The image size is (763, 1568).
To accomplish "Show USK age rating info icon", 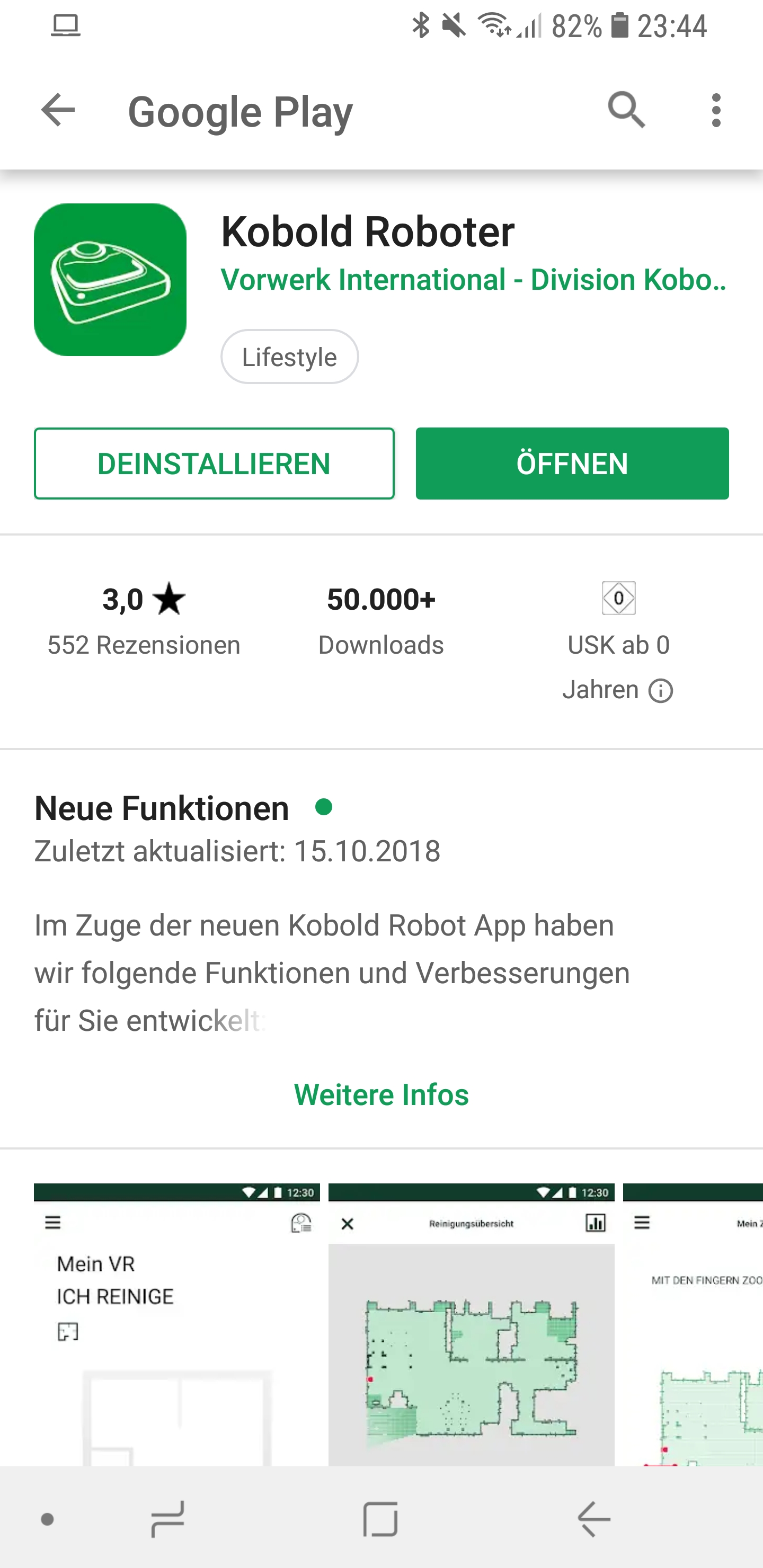I will (x=661, y=691).
